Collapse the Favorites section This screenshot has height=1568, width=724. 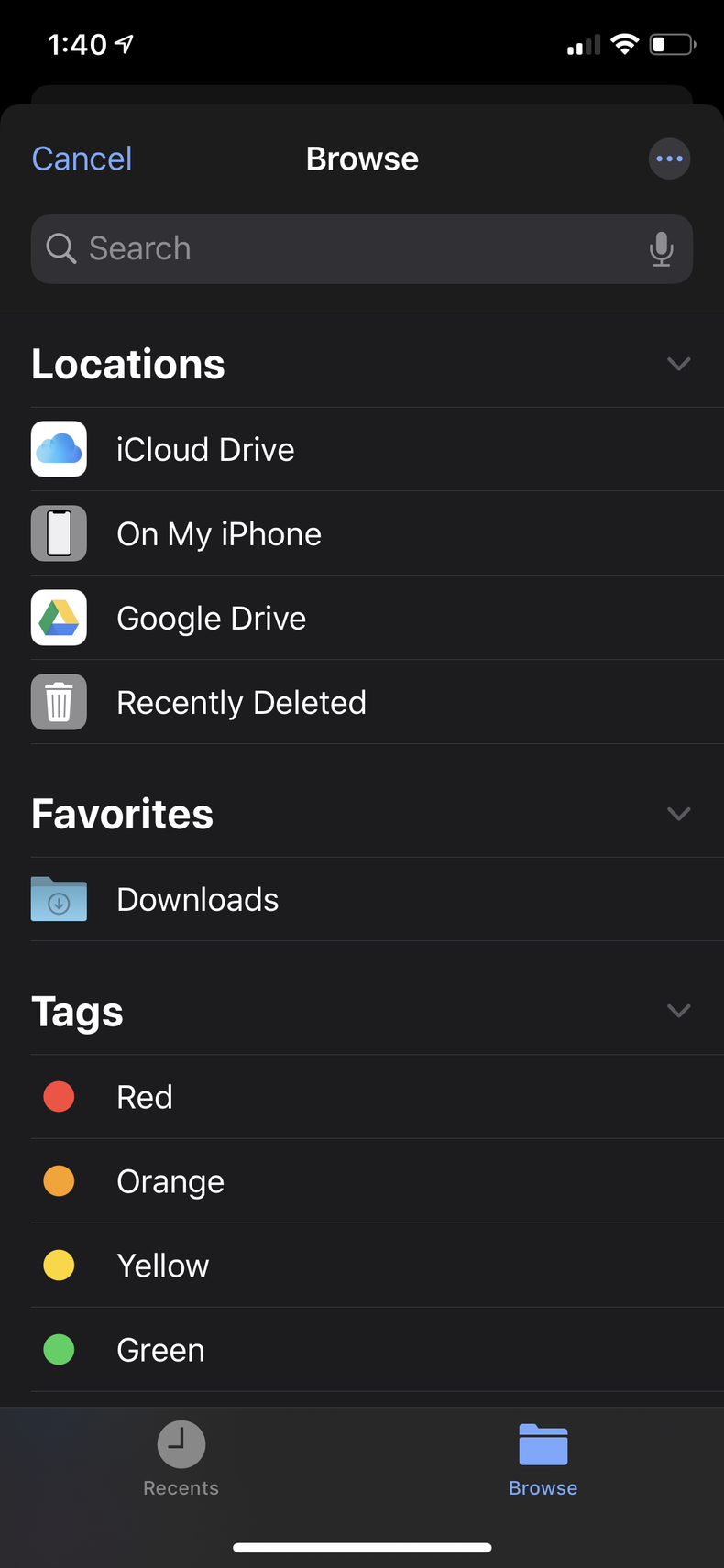678,814
